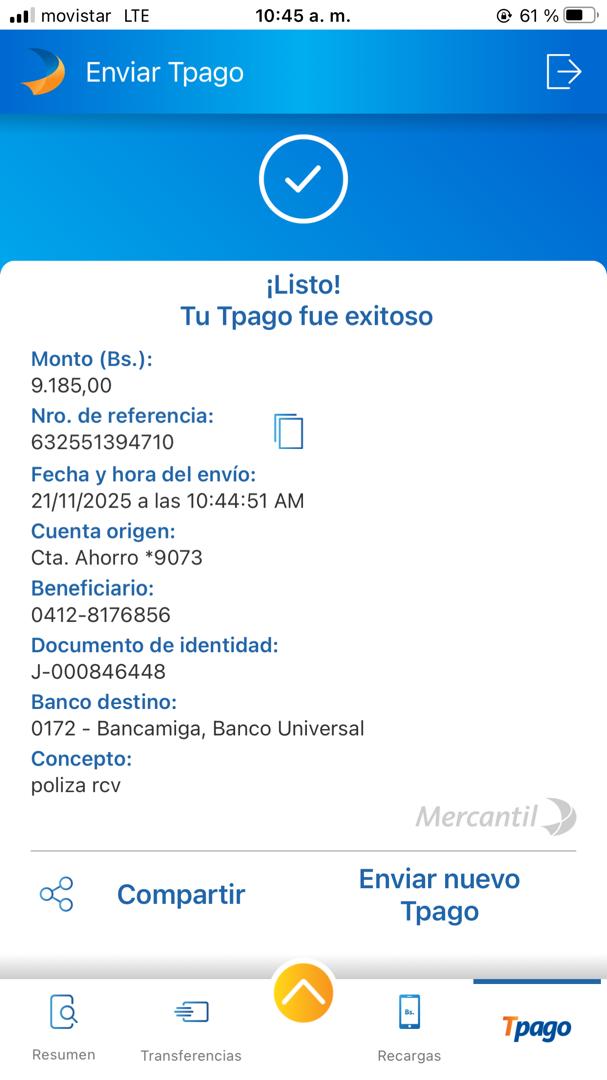Tap Enviar nuevo Tpago

point(439,895)
